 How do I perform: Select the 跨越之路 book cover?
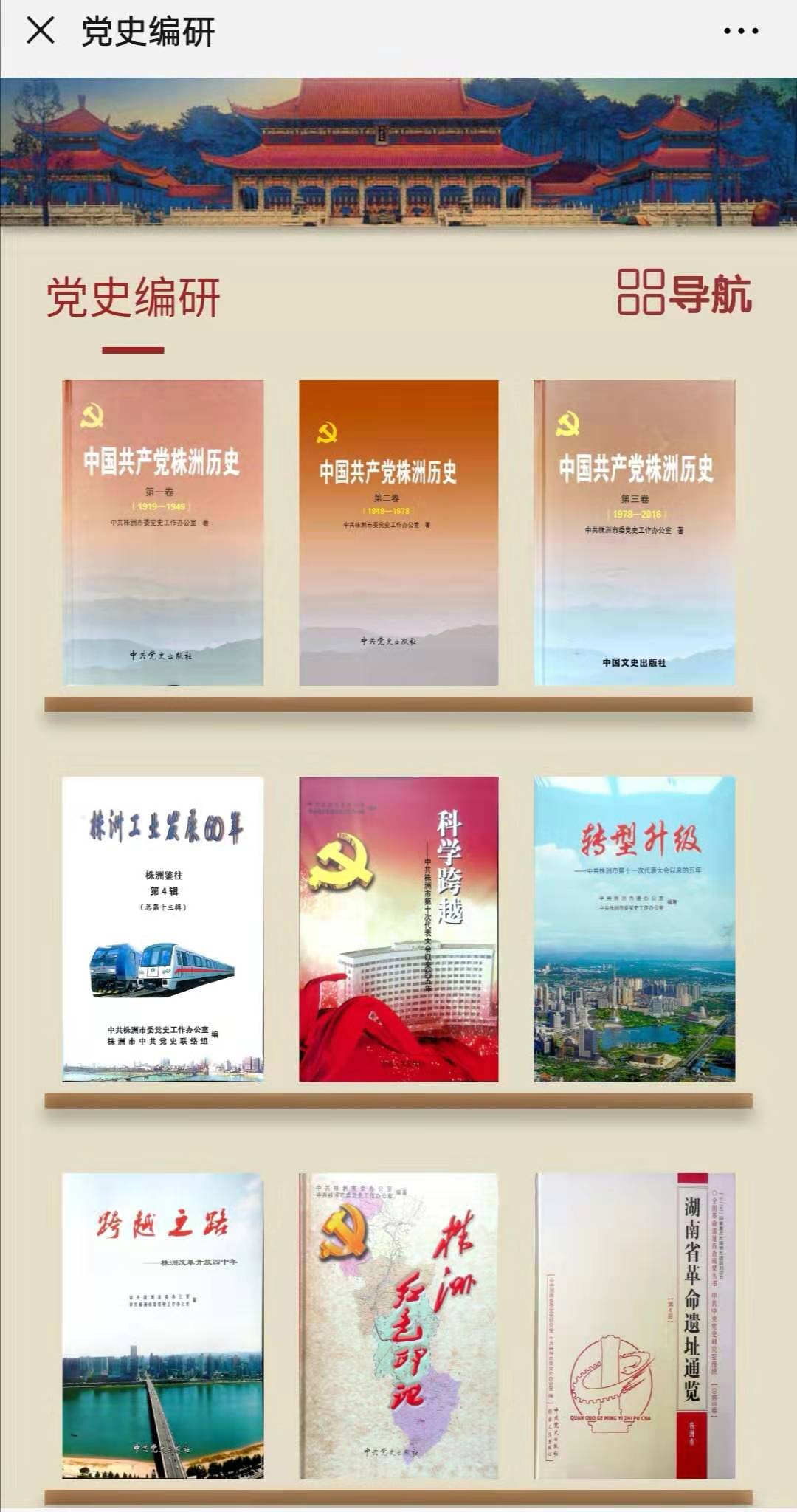[x=162, y=1325]
